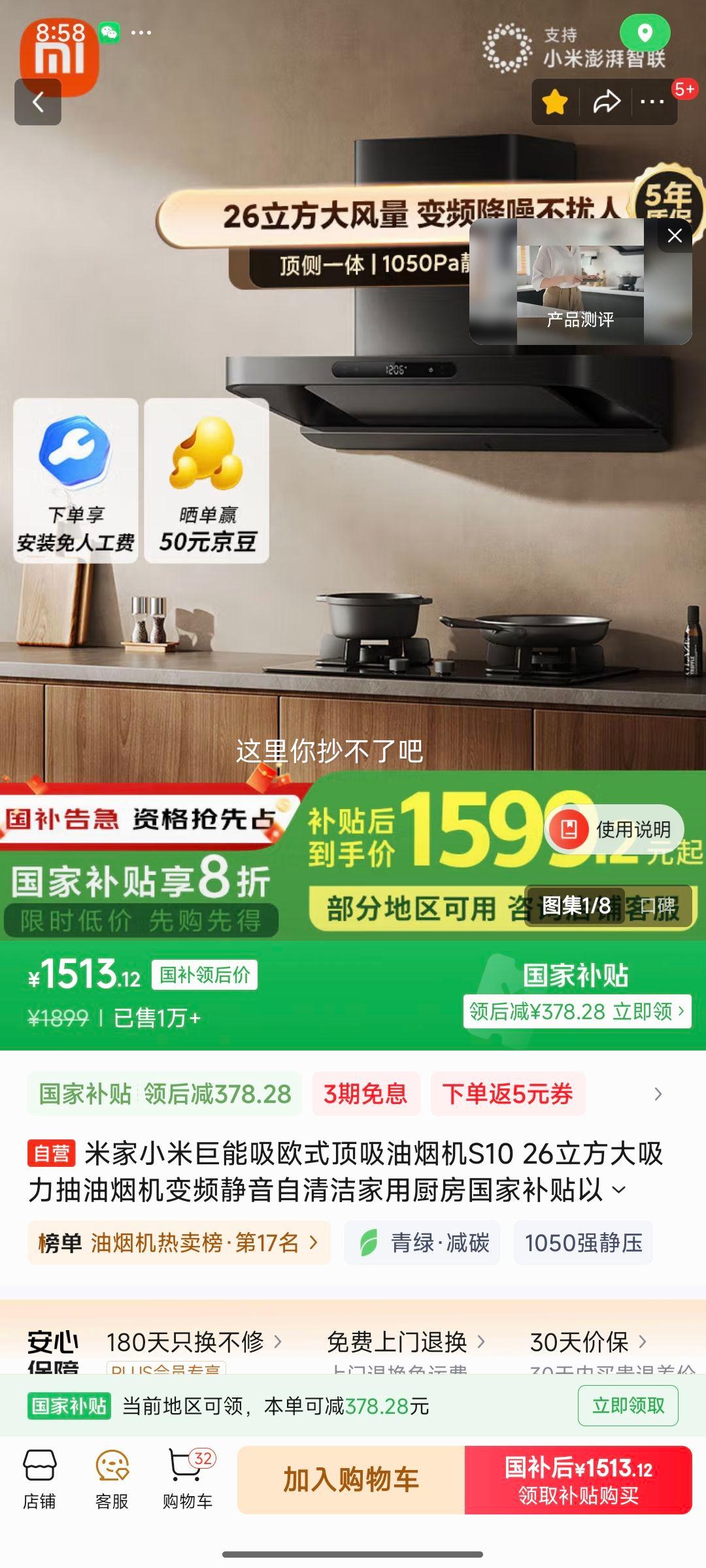This screenshot has height=1568, width=706.
Task: Close the floating product video preview
Action: click(674, 236)
